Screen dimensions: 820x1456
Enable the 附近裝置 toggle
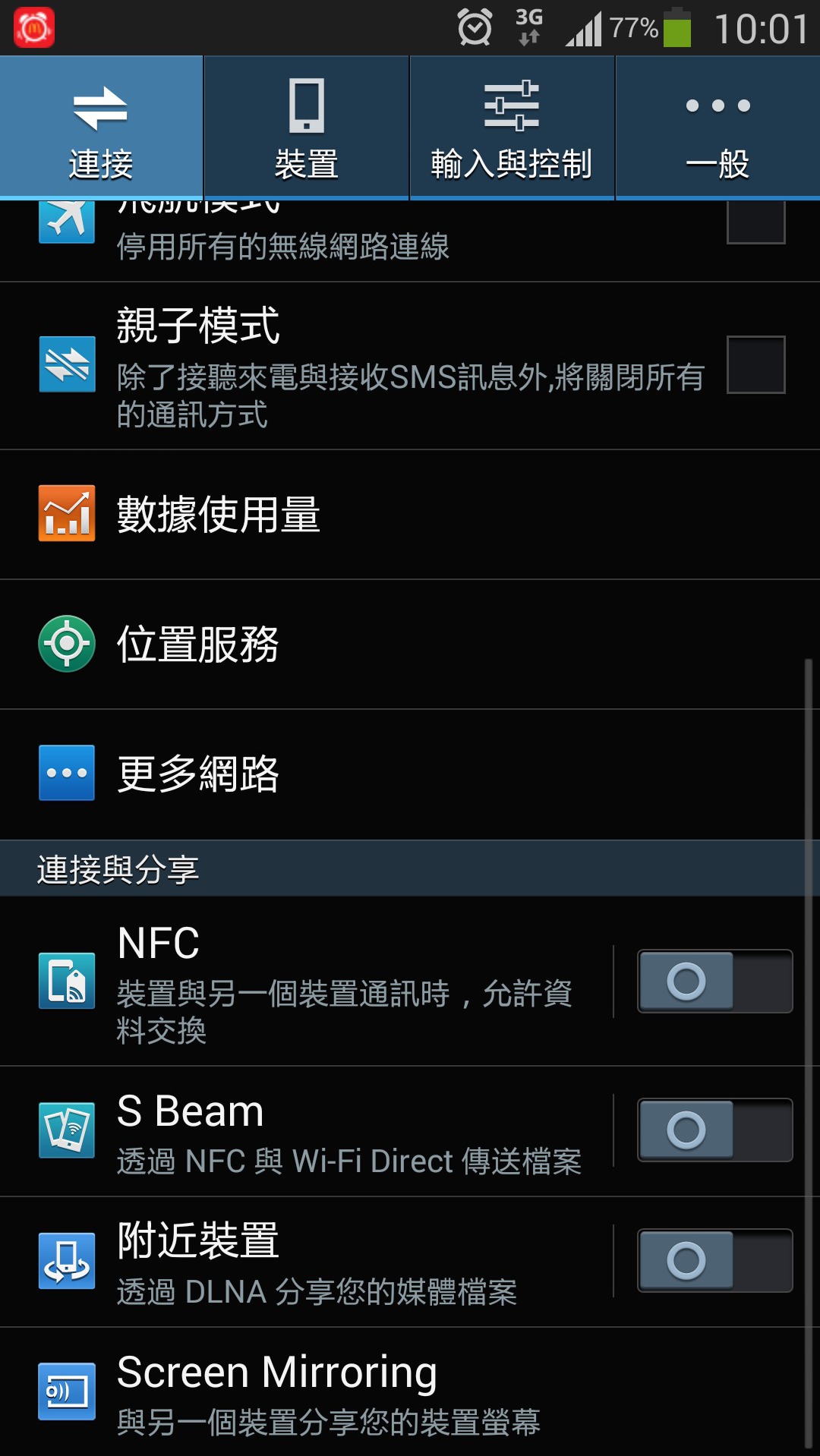[714, 1260]
